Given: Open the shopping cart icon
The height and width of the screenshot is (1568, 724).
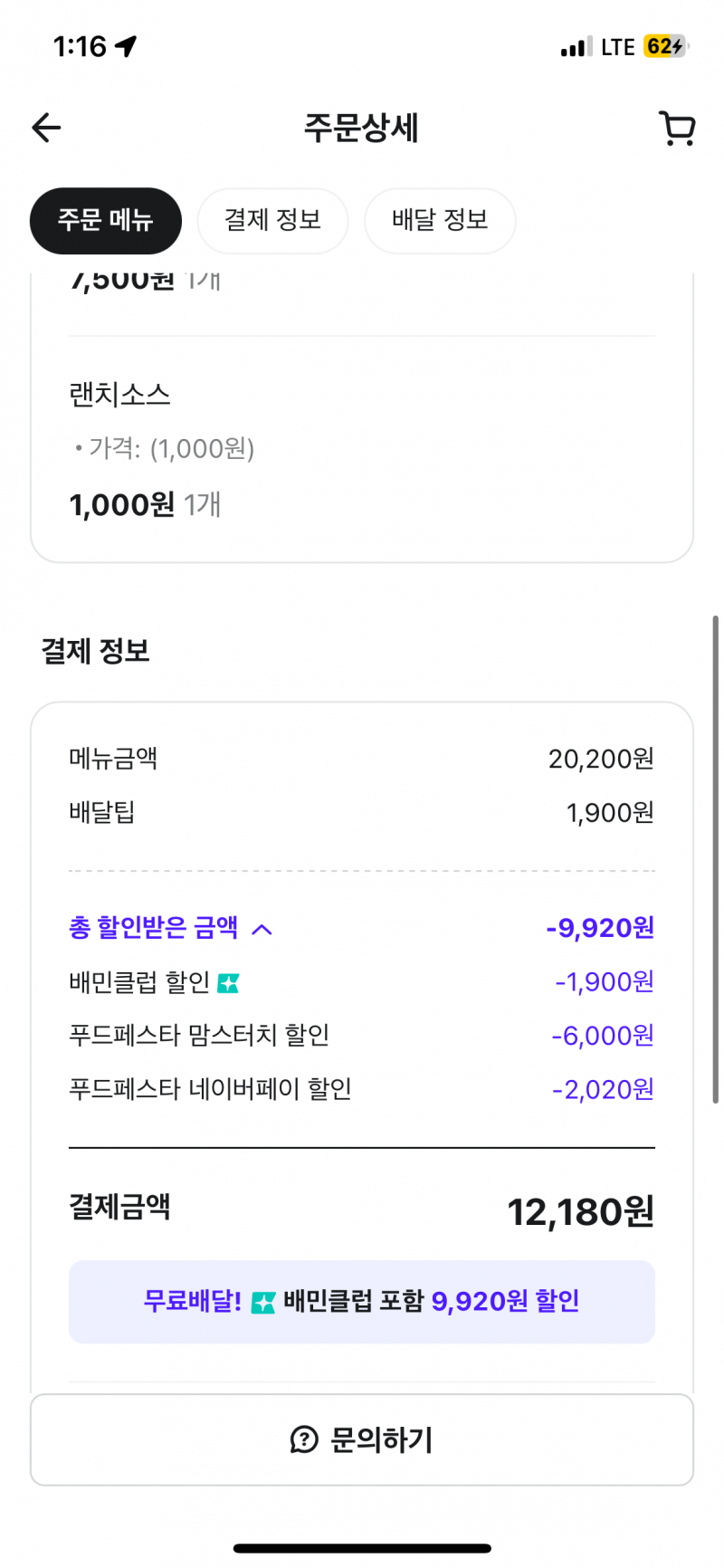Looking at the screenshot, I should [678, 128].
